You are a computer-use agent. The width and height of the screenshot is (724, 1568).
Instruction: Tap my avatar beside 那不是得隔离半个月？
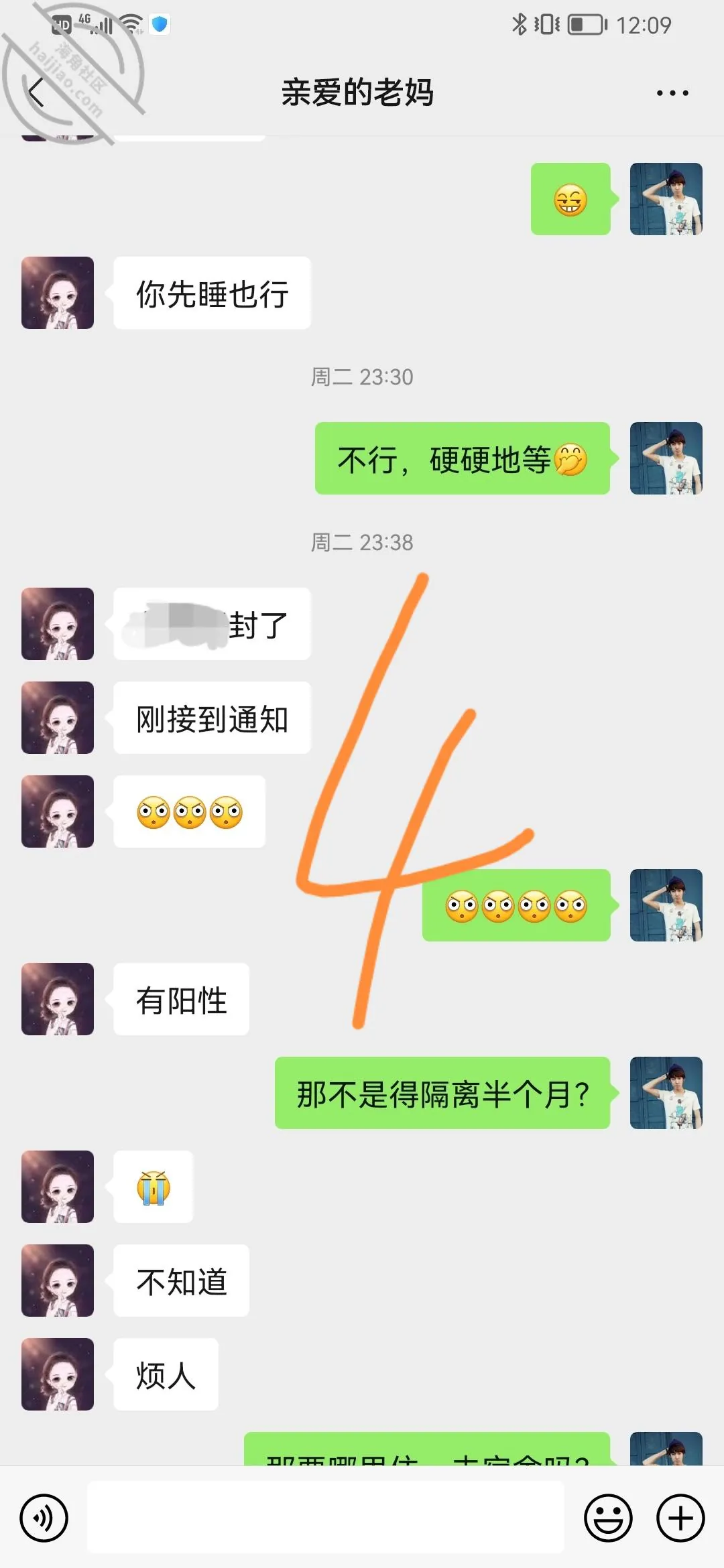click(666, 1093)
